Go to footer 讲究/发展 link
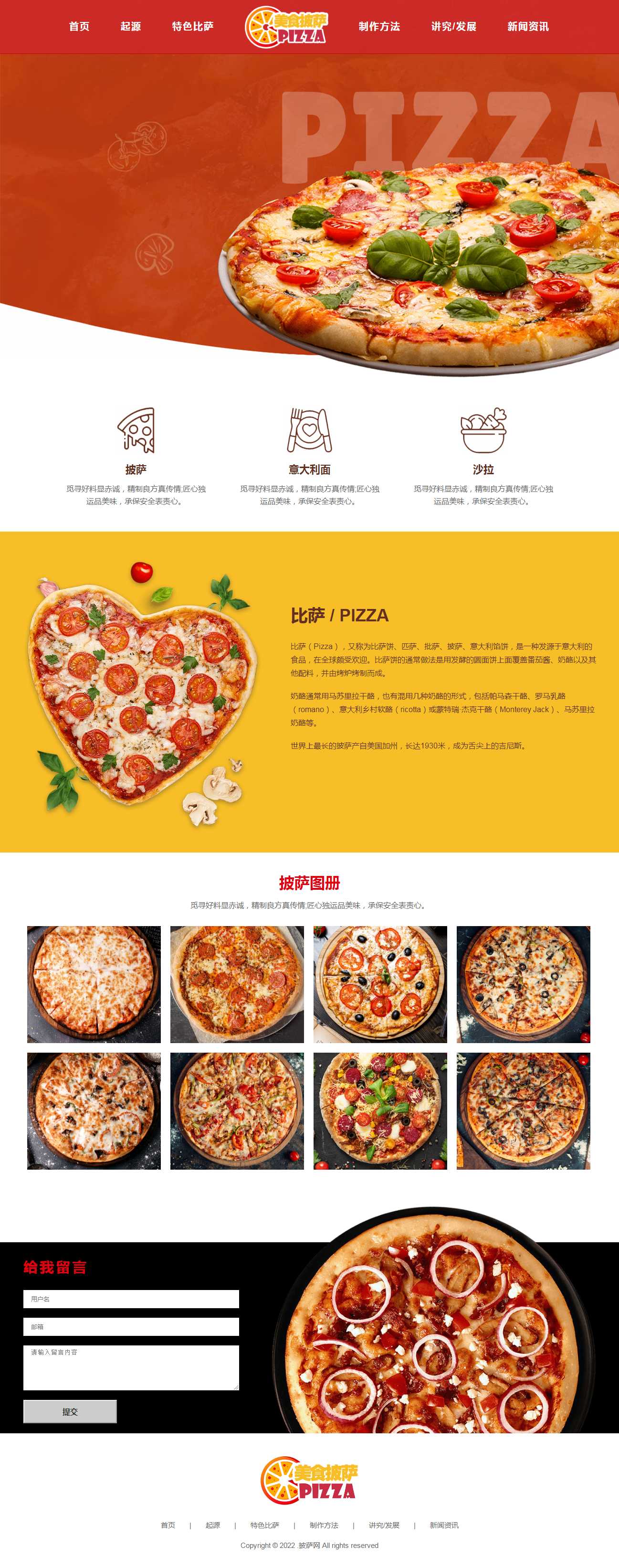This screenshot has width=619, height=1568. click(x=384, y=1525)
